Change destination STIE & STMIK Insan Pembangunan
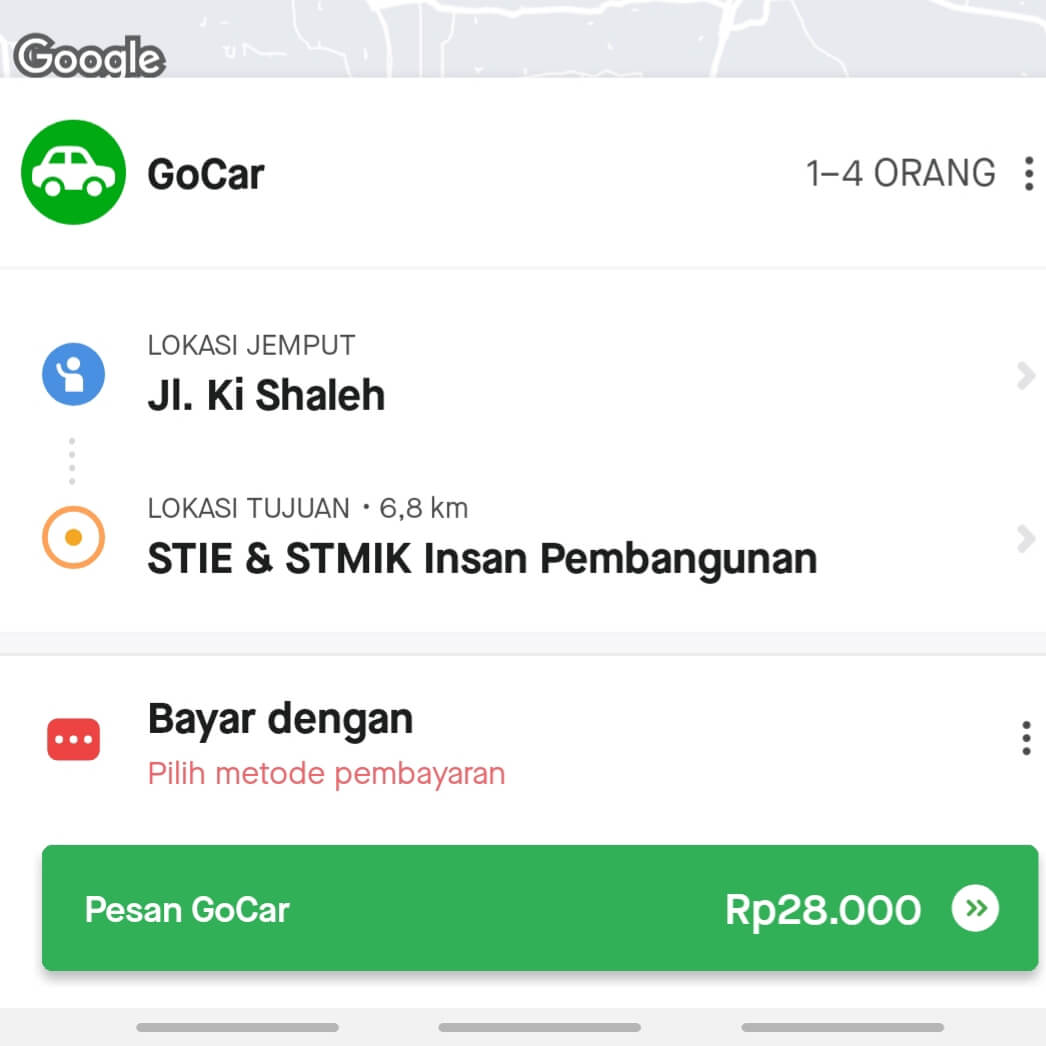The image size is (1046, 1046). (540, 540)
